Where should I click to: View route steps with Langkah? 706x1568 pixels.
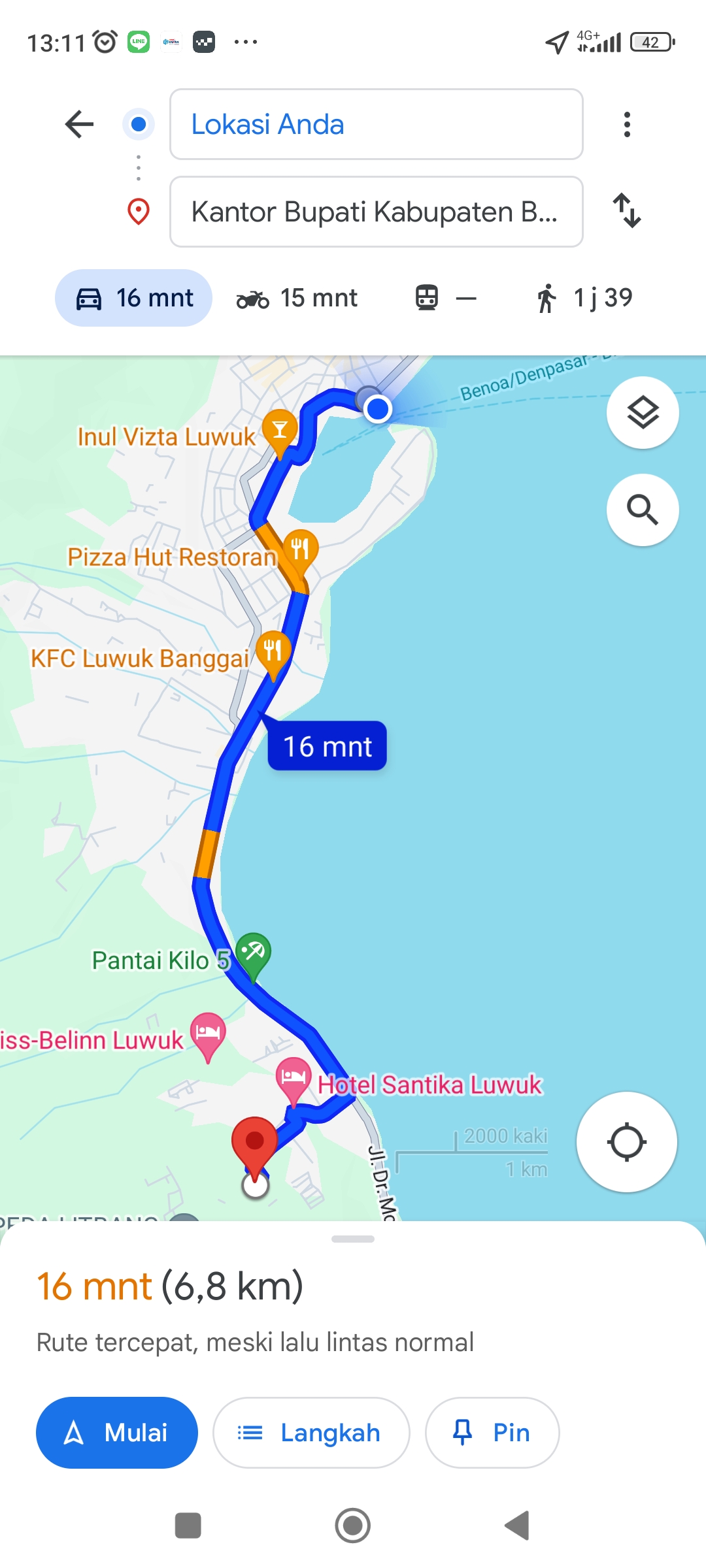tap(311, 1433)
